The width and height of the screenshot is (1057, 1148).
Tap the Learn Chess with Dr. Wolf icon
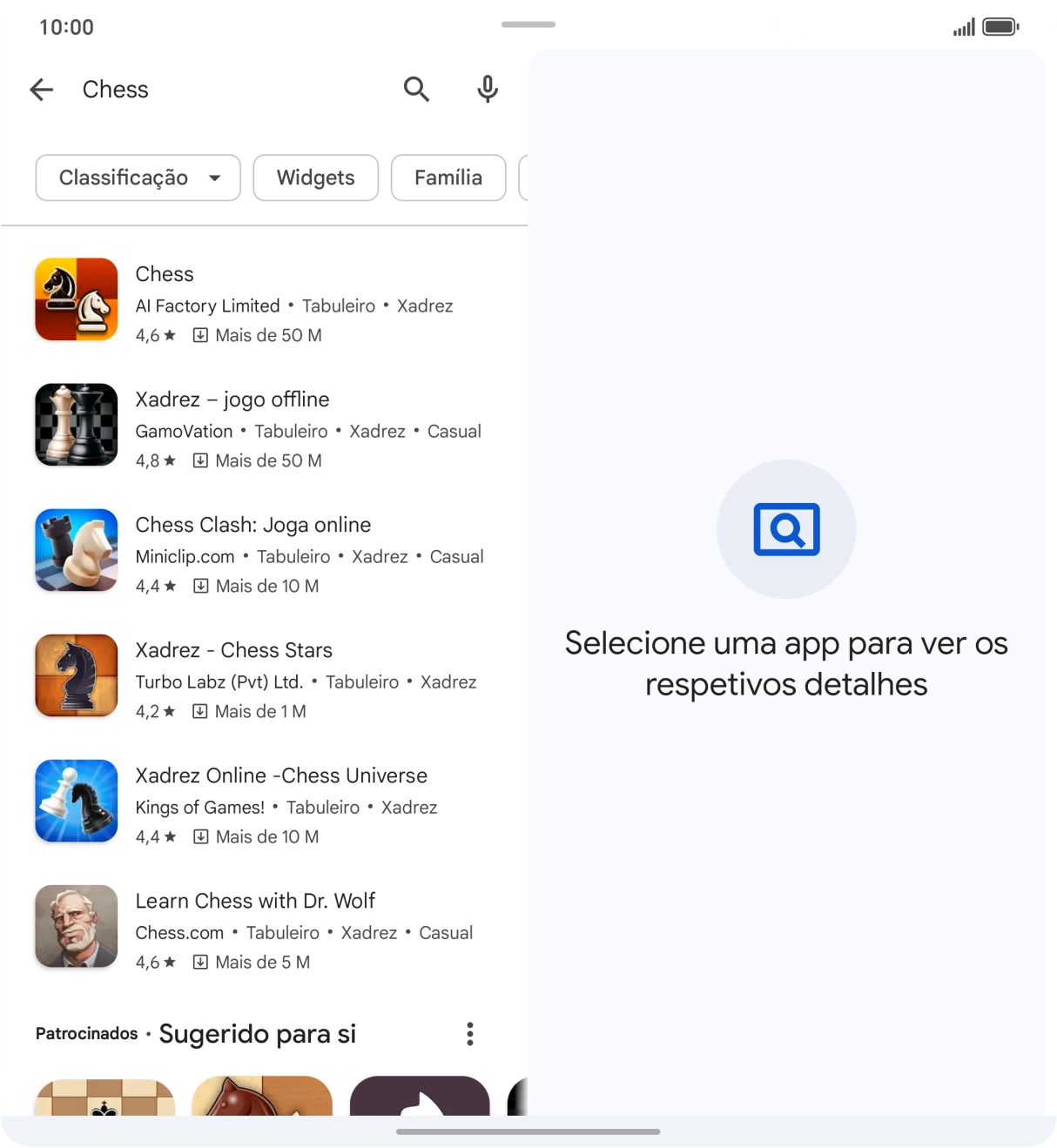76,926
